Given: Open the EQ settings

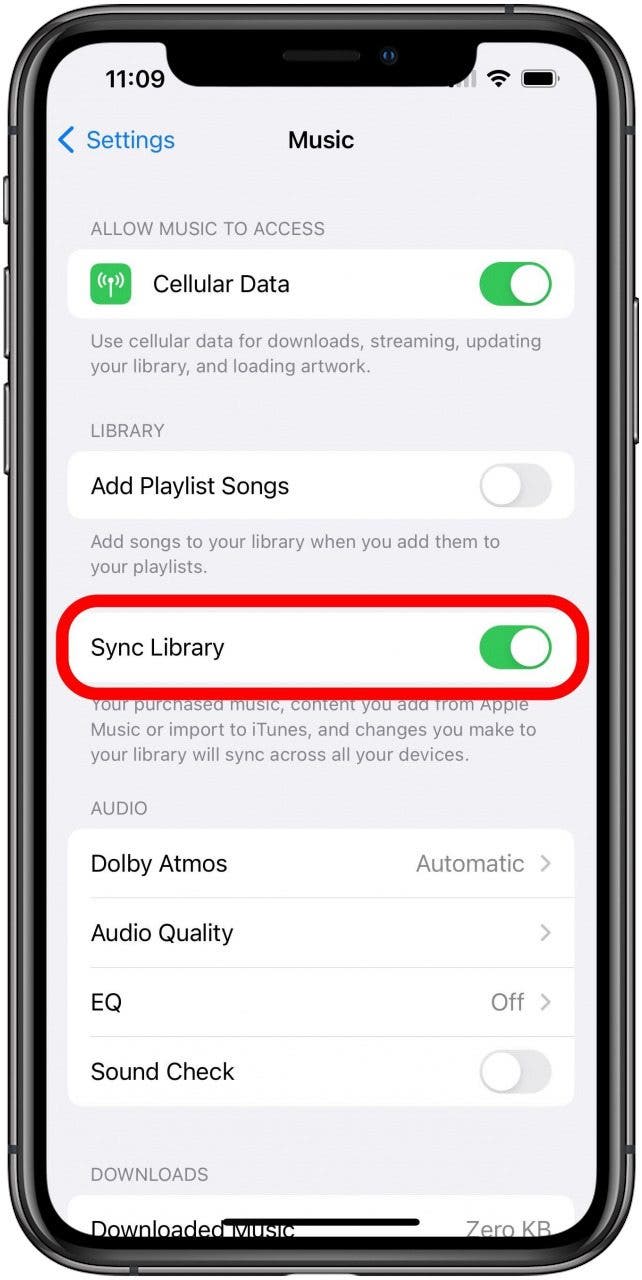Looking at the screenshot, I should [x=321, y=1002].
